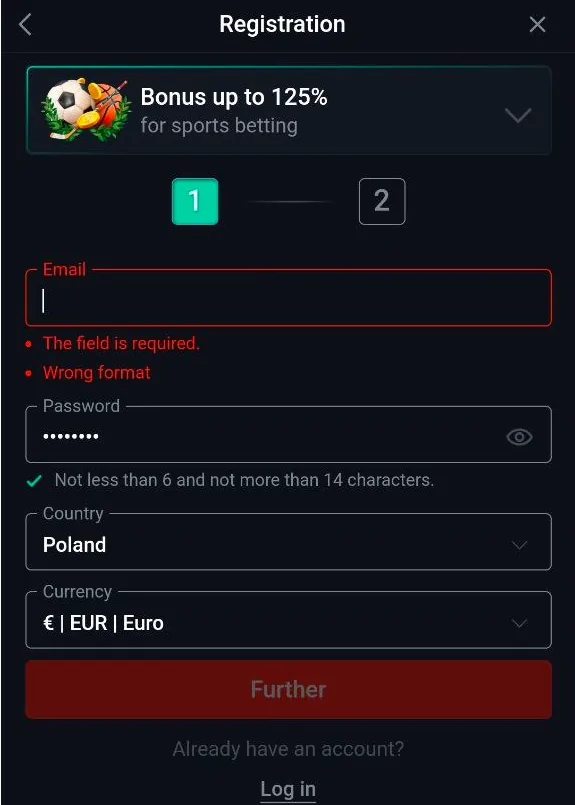Jump to registration step 2
The image size is (575, 805).
[x=382, y=201]
